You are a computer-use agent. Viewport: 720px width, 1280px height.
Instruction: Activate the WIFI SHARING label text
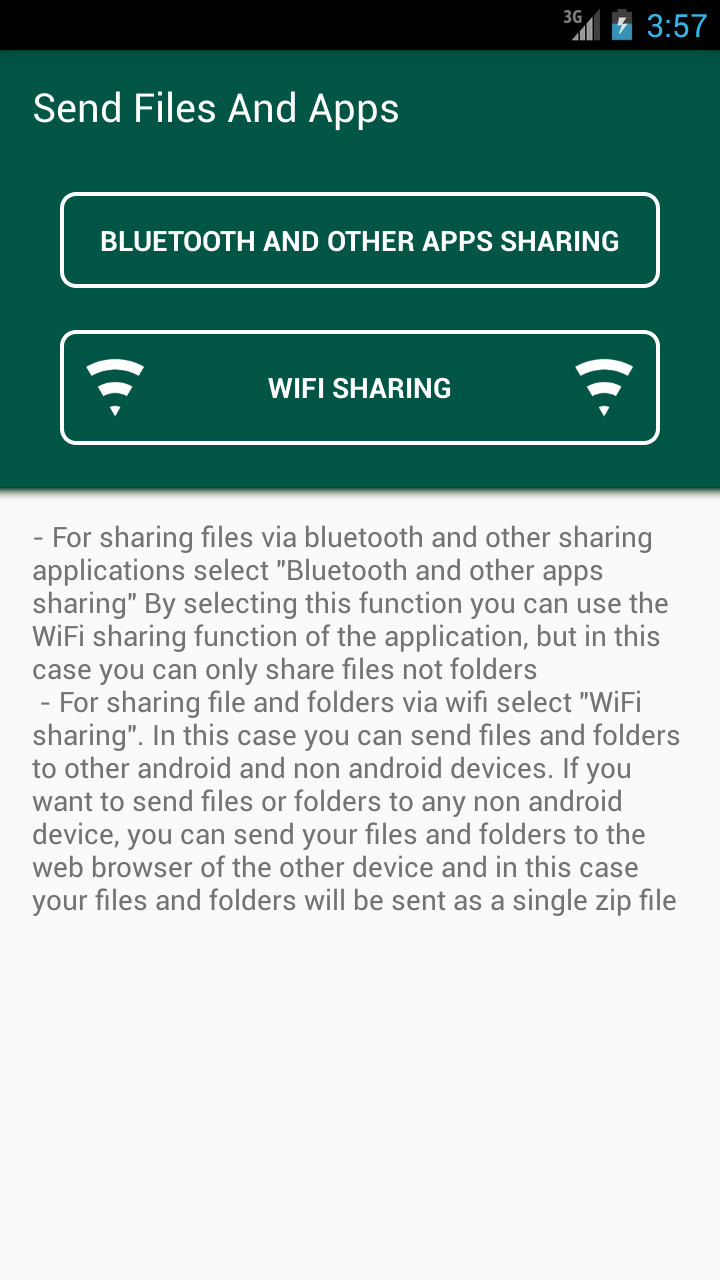pos(360,388)
